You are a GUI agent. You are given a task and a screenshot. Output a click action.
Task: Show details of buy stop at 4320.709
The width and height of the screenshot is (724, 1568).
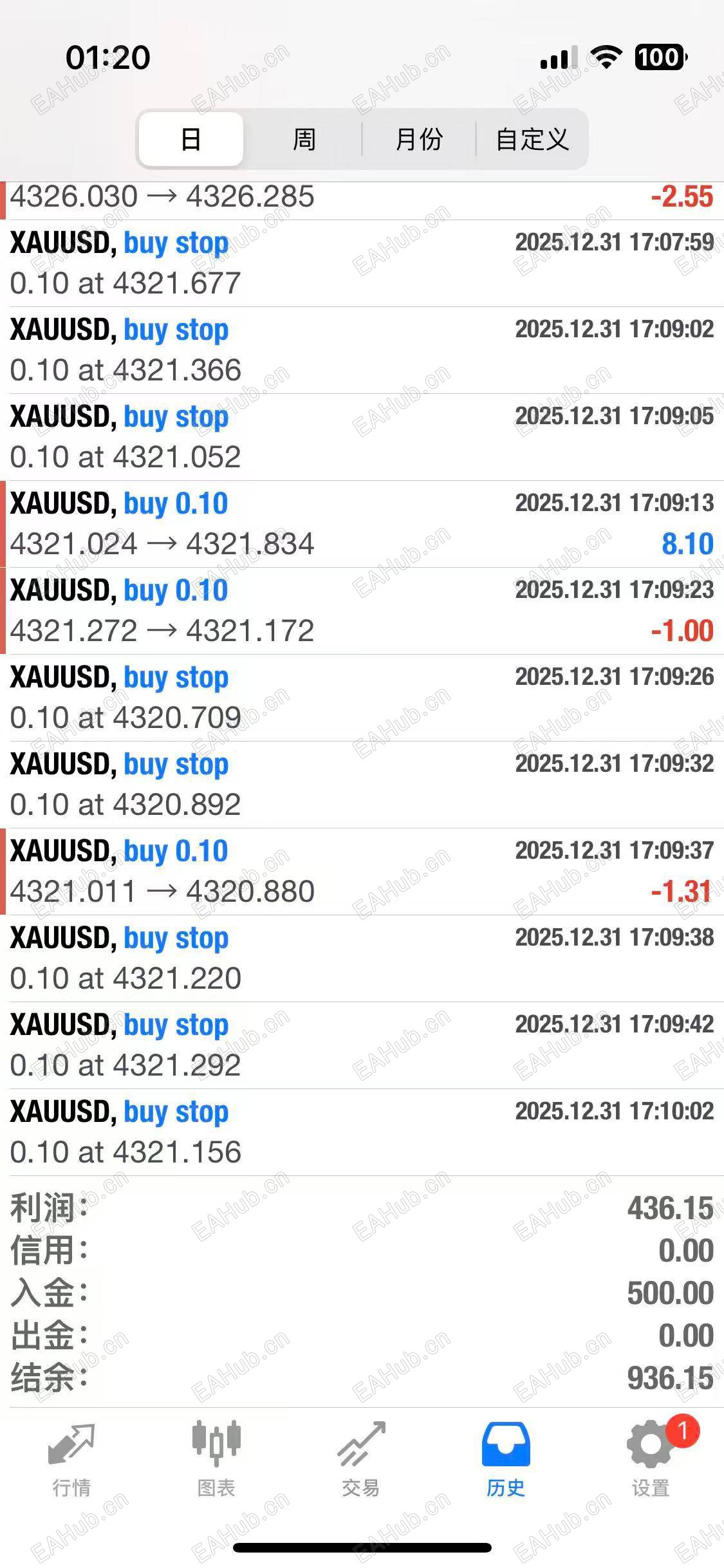(x=362, y=698)
